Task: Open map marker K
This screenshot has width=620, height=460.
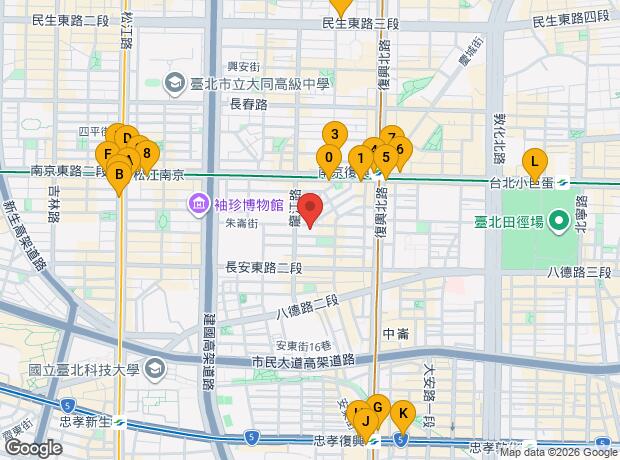Action: click(x=403, y=414)
